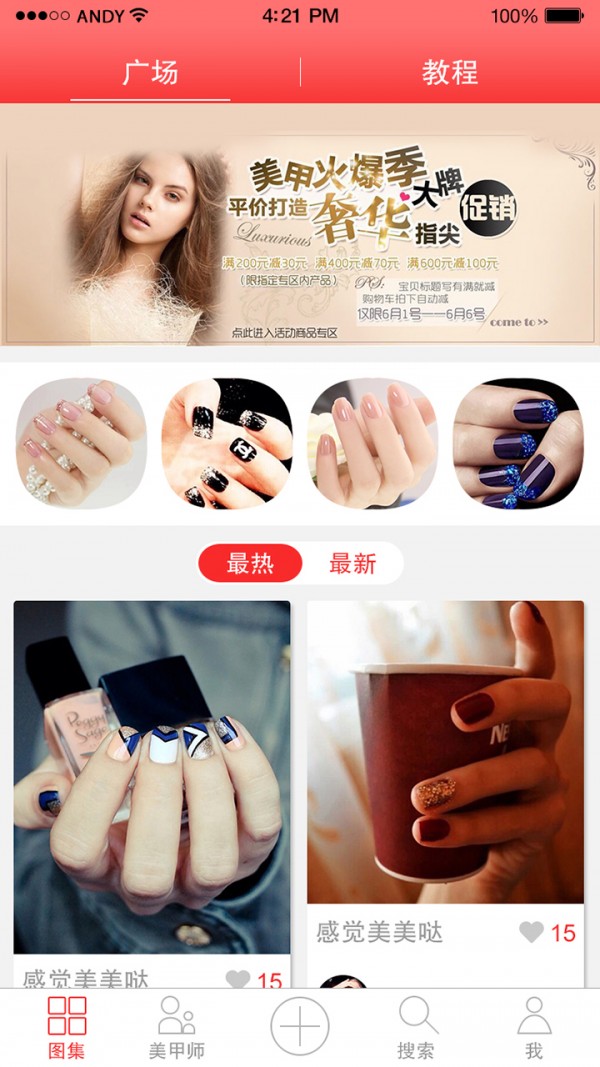The width and height of the screenshot is (600, 1067).
Task: Open the purple and blue glitter nails thumbnail
Action: (518, 443)
